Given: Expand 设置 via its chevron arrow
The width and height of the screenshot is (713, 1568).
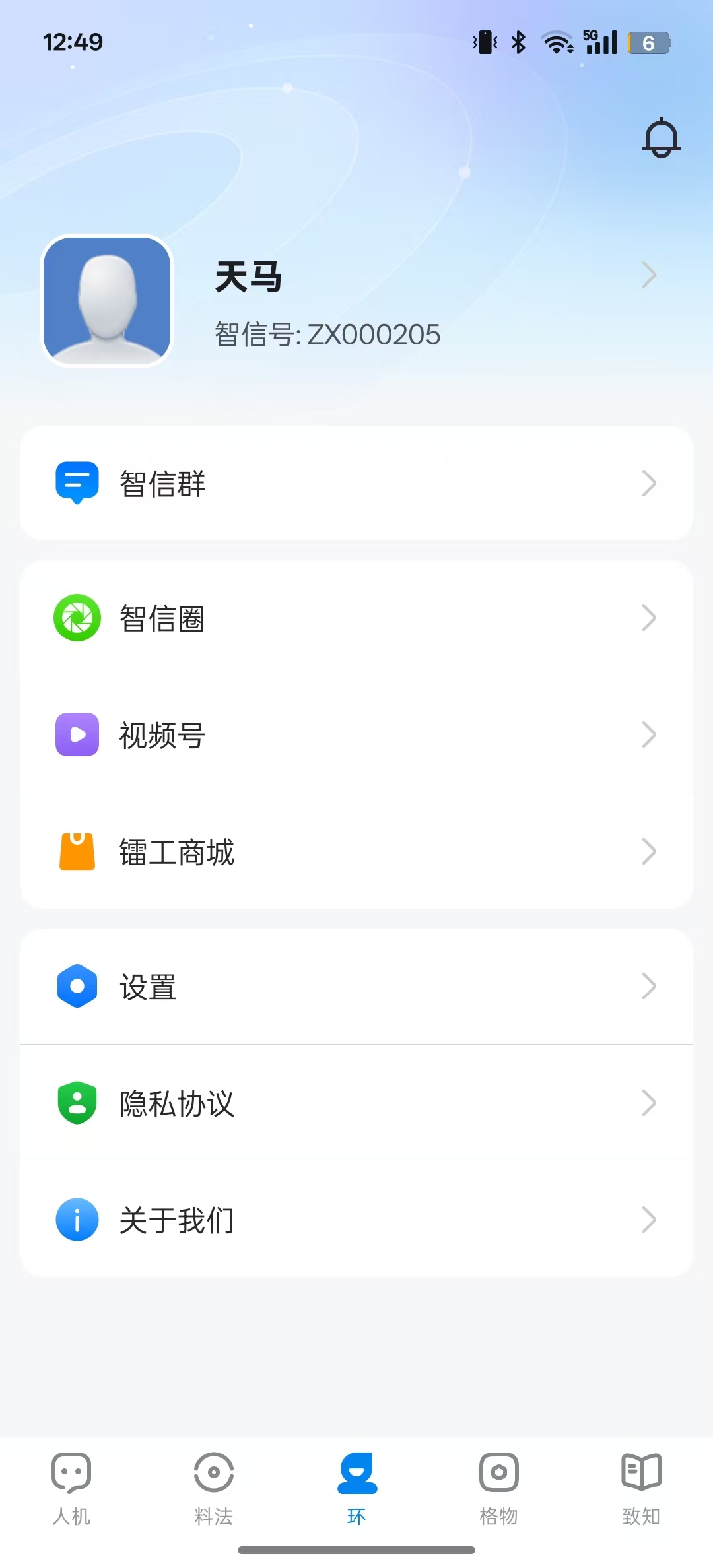Looking at the screenshot, I should click(x=650, y=987).
